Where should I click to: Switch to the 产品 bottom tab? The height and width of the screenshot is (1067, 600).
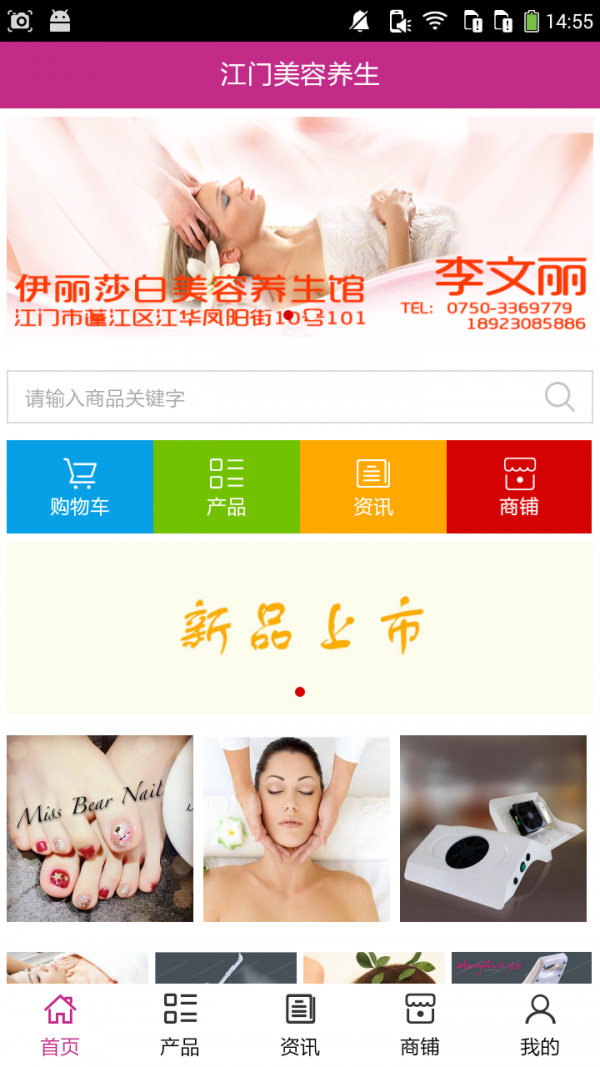[180, 1025]
